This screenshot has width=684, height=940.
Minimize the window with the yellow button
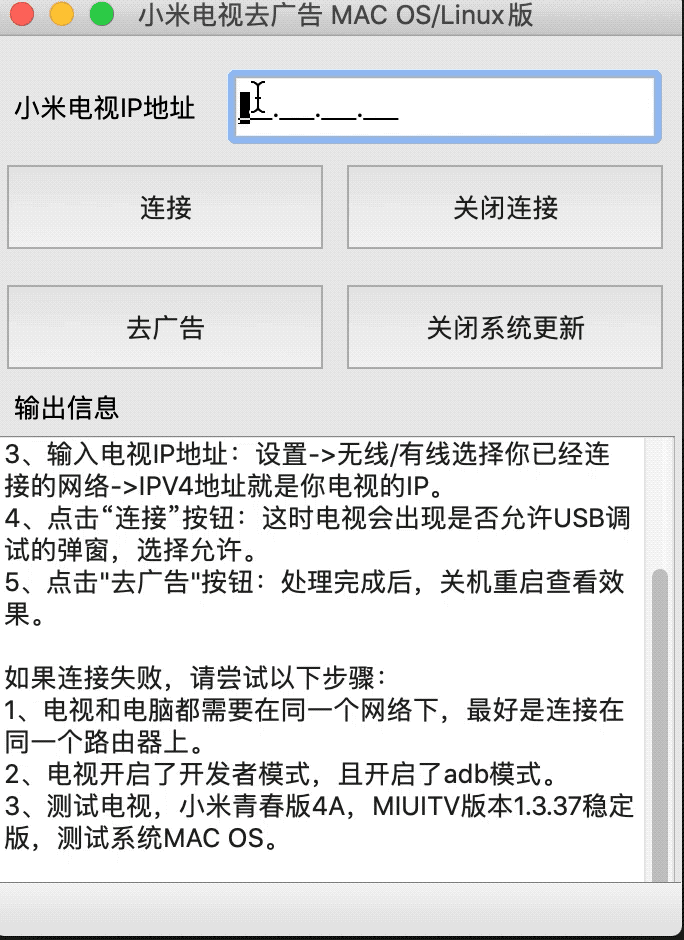[62, 15]
